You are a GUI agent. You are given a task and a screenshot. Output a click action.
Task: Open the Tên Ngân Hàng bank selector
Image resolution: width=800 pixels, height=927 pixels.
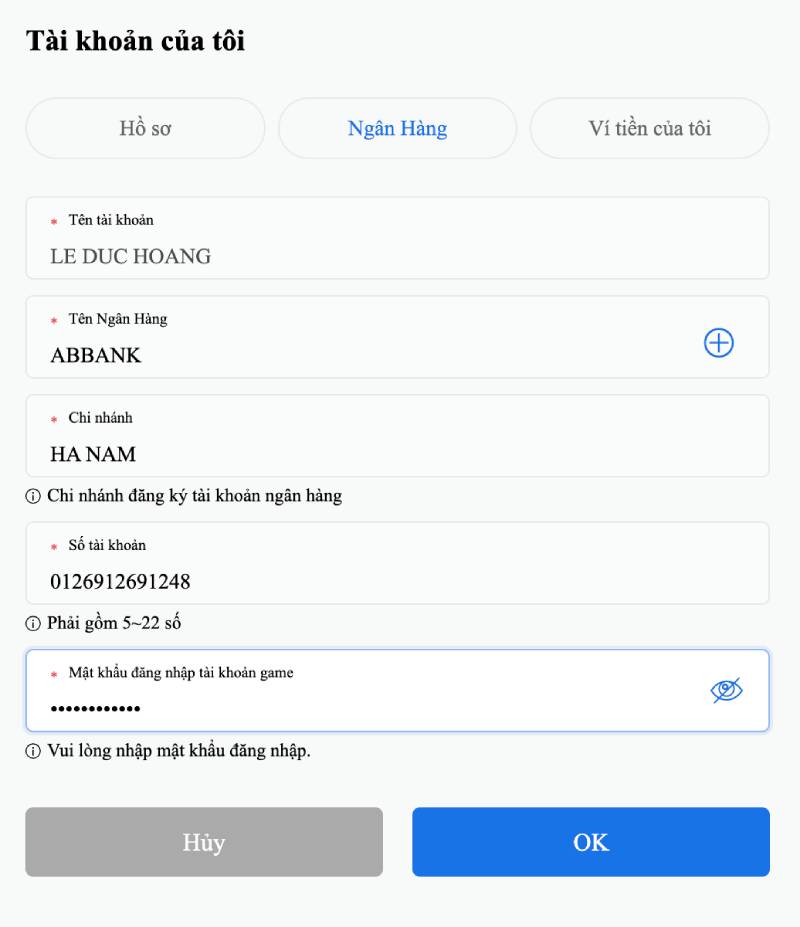(360, 354)
